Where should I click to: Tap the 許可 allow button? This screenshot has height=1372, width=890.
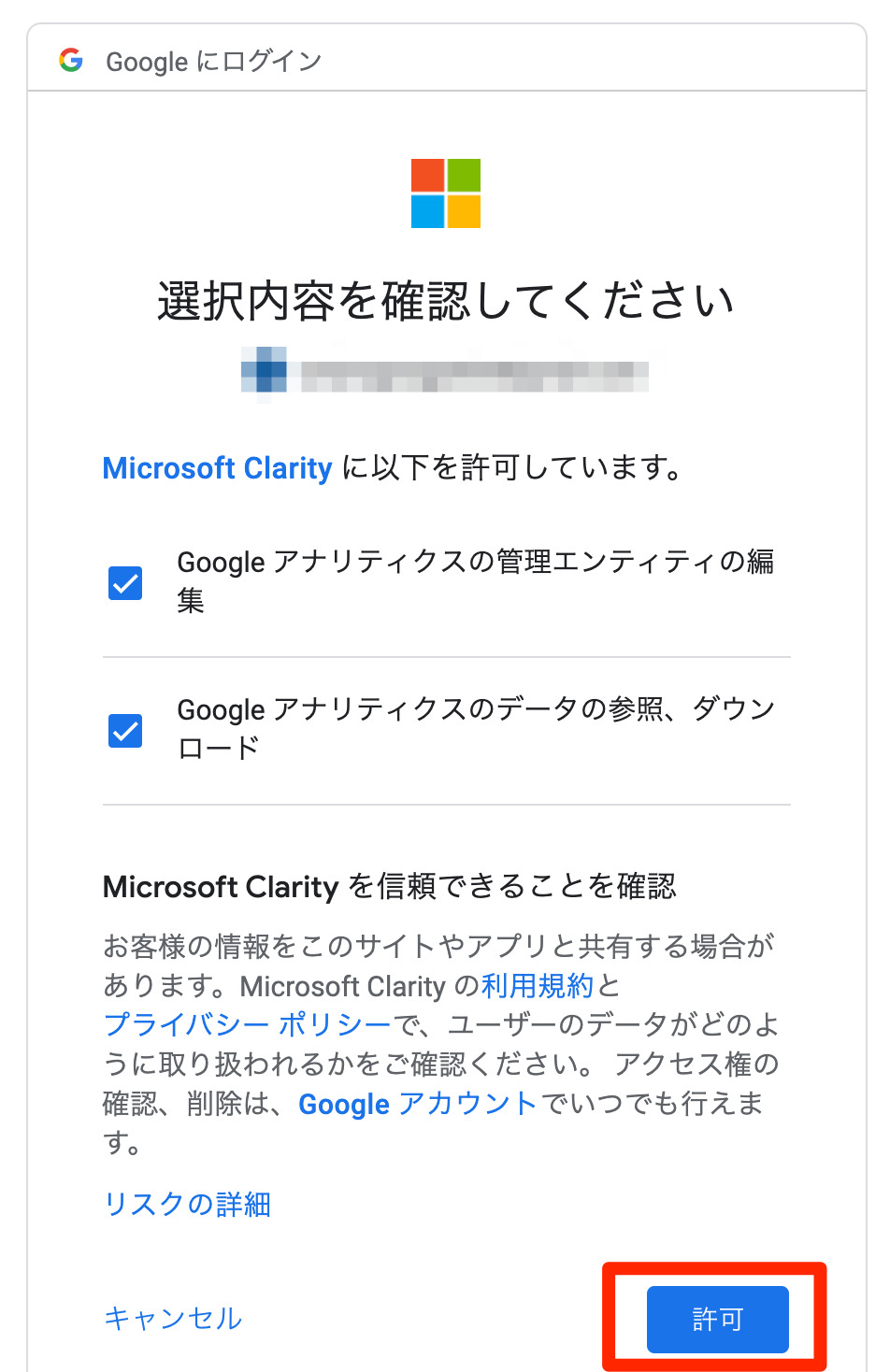(x=717, y=1319)
